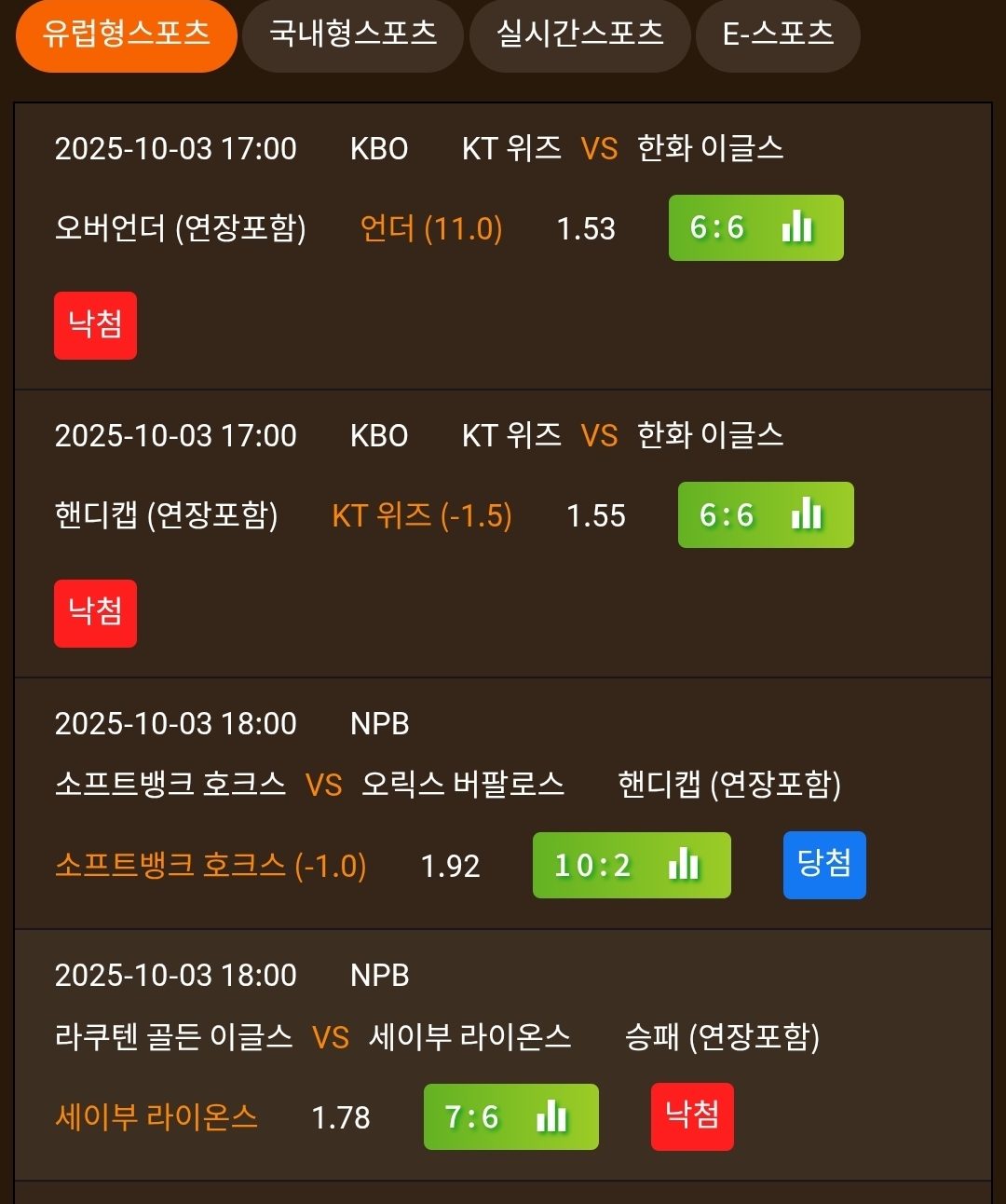View the 7:6 score stats for 세이부 라이온스
1006x1204 pixels.
pos(510,1116)
